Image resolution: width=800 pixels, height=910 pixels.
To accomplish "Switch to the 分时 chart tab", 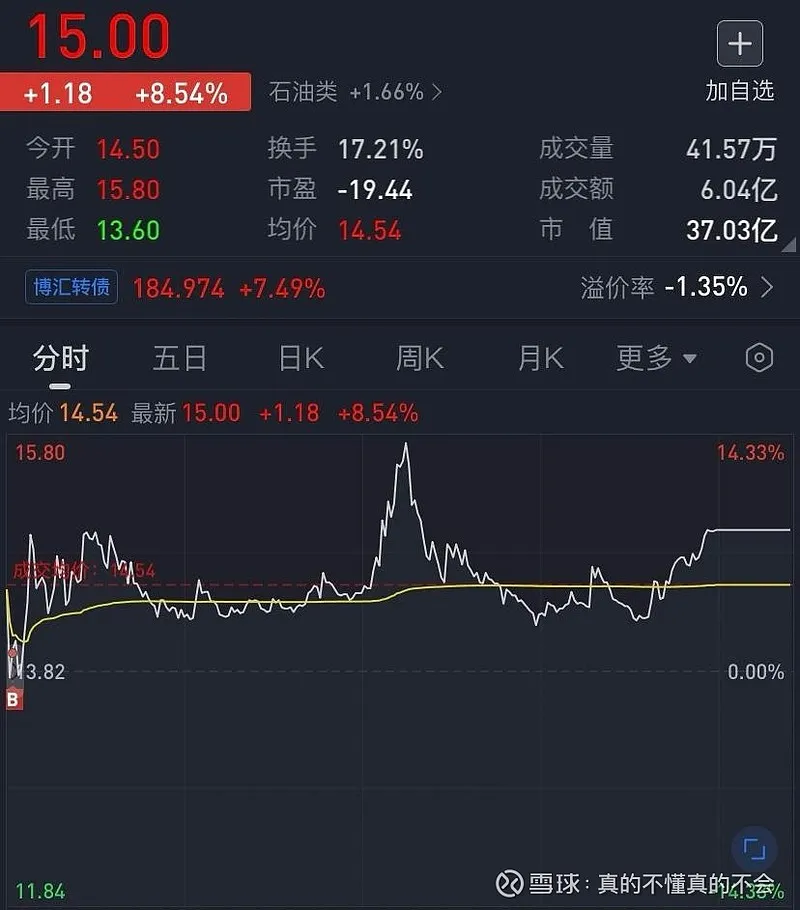I will click(61, 358).
